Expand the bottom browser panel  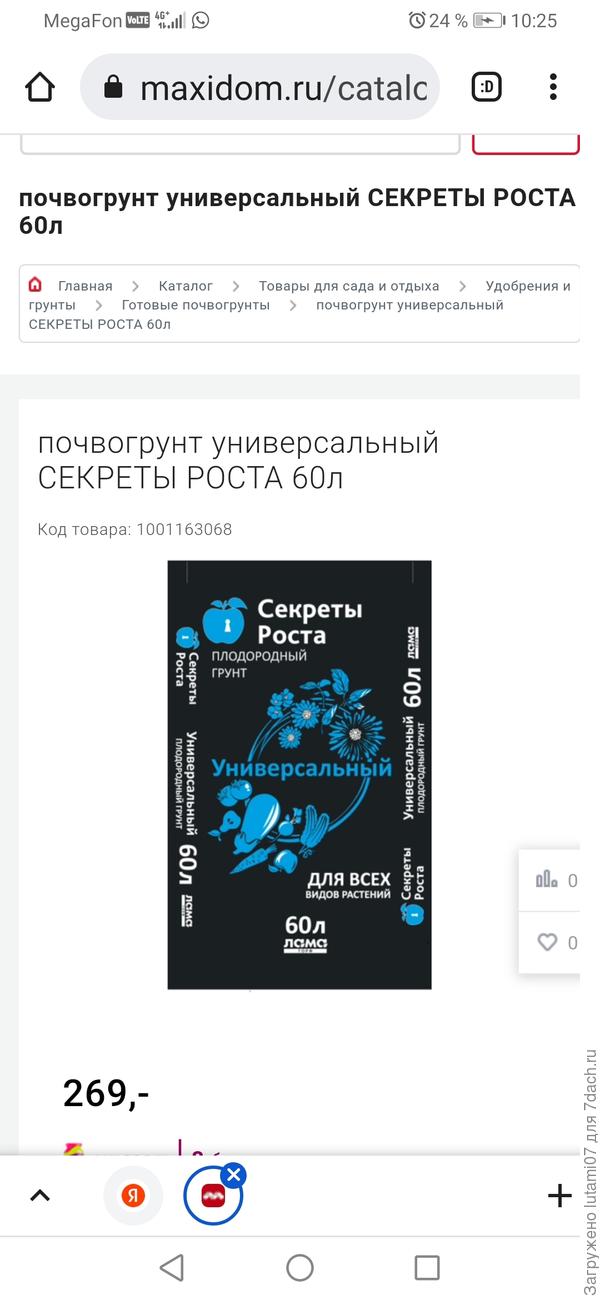40,1195
